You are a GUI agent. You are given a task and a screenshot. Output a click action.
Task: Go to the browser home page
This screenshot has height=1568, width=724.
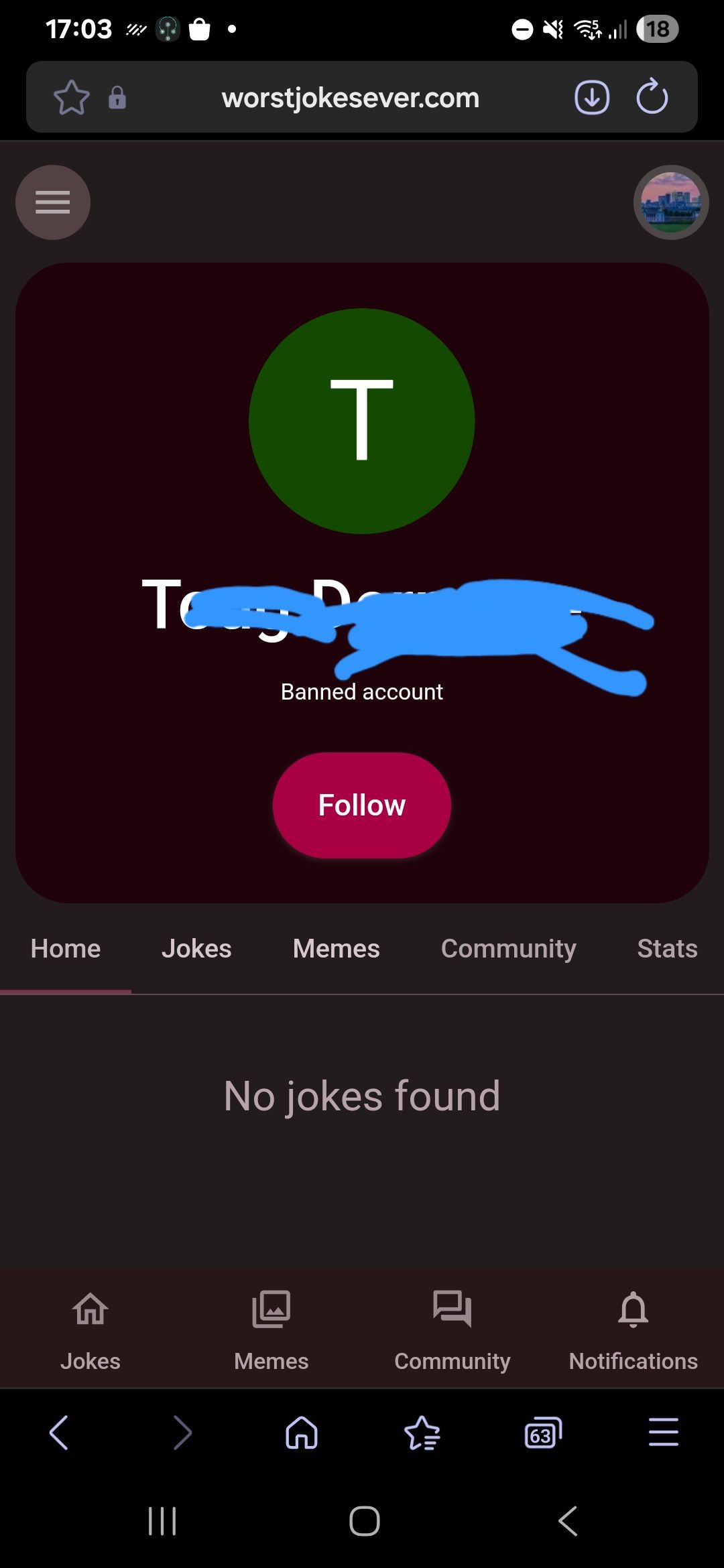coord(302,1433)
